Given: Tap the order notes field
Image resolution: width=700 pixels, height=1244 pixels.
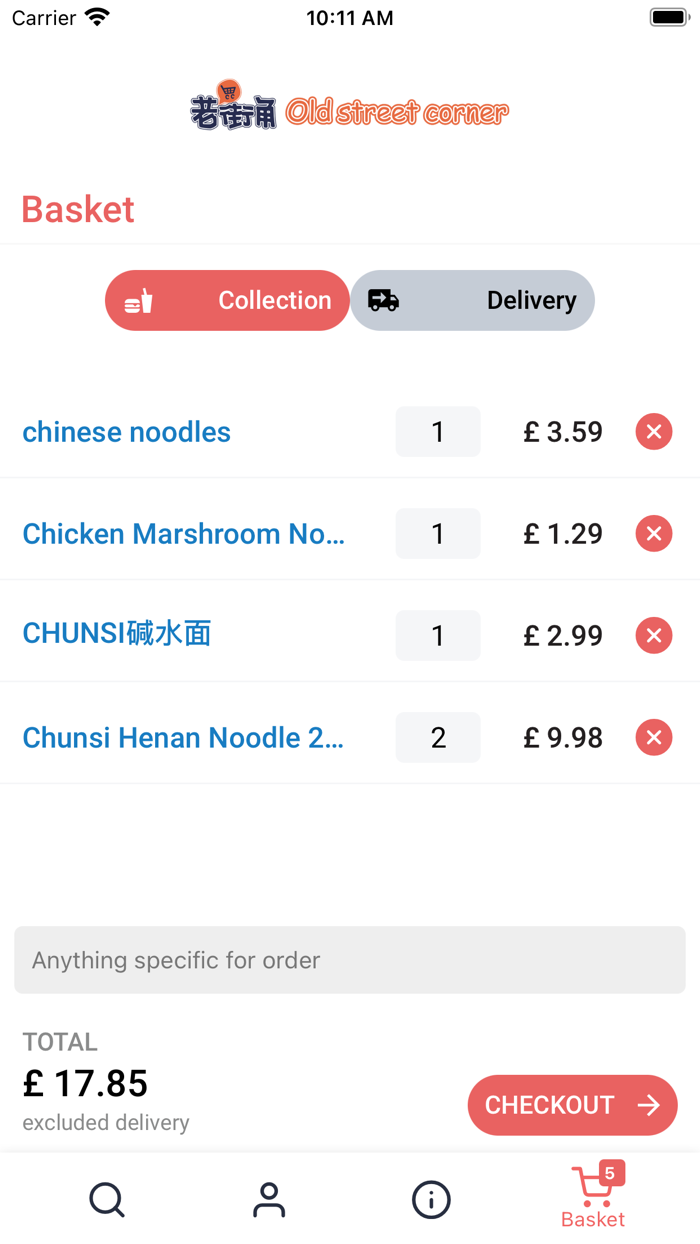Looking at the screenshot, I should pyautogui.click(x=350, y=960).
